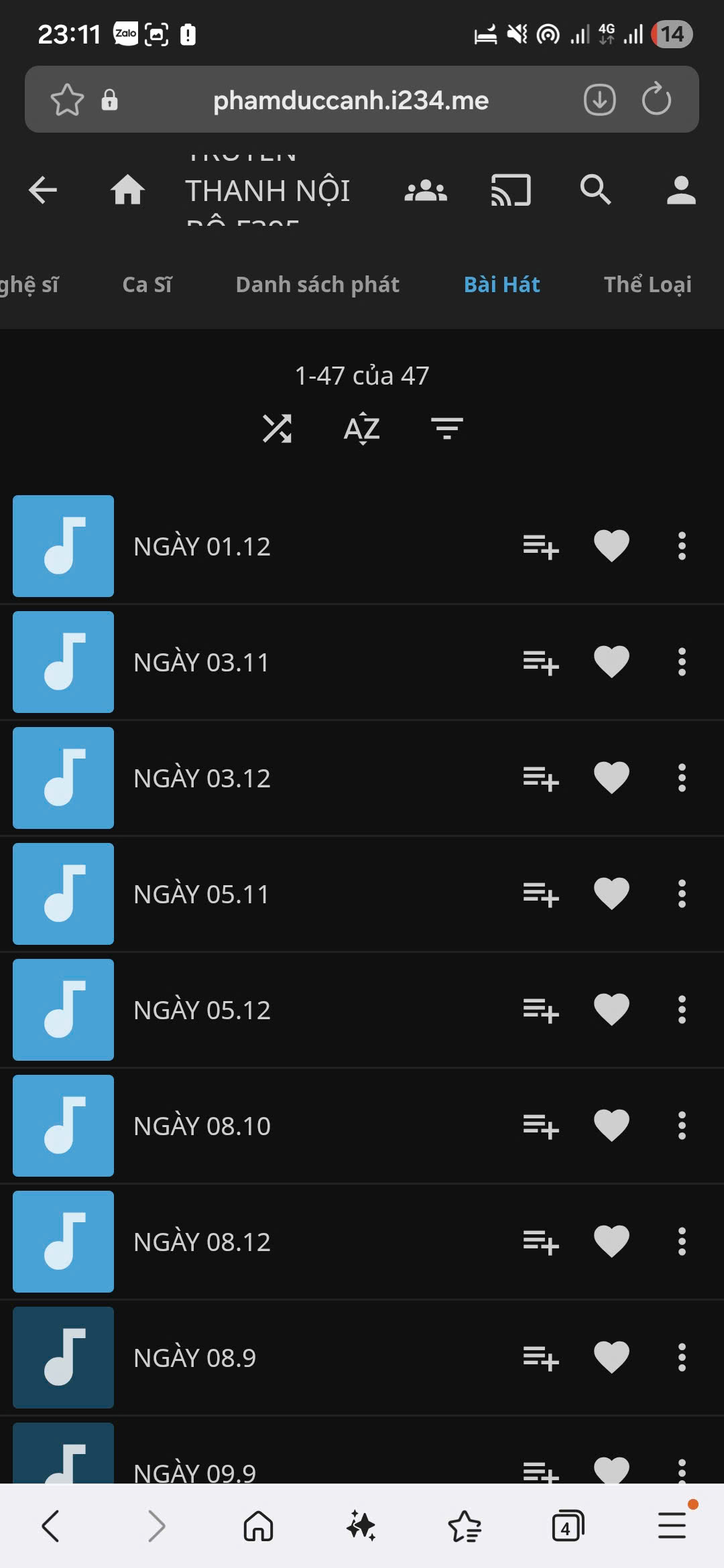Viewport: 724px width, 1568px height.
Task: Cast to a device
Action: (511, 190)
